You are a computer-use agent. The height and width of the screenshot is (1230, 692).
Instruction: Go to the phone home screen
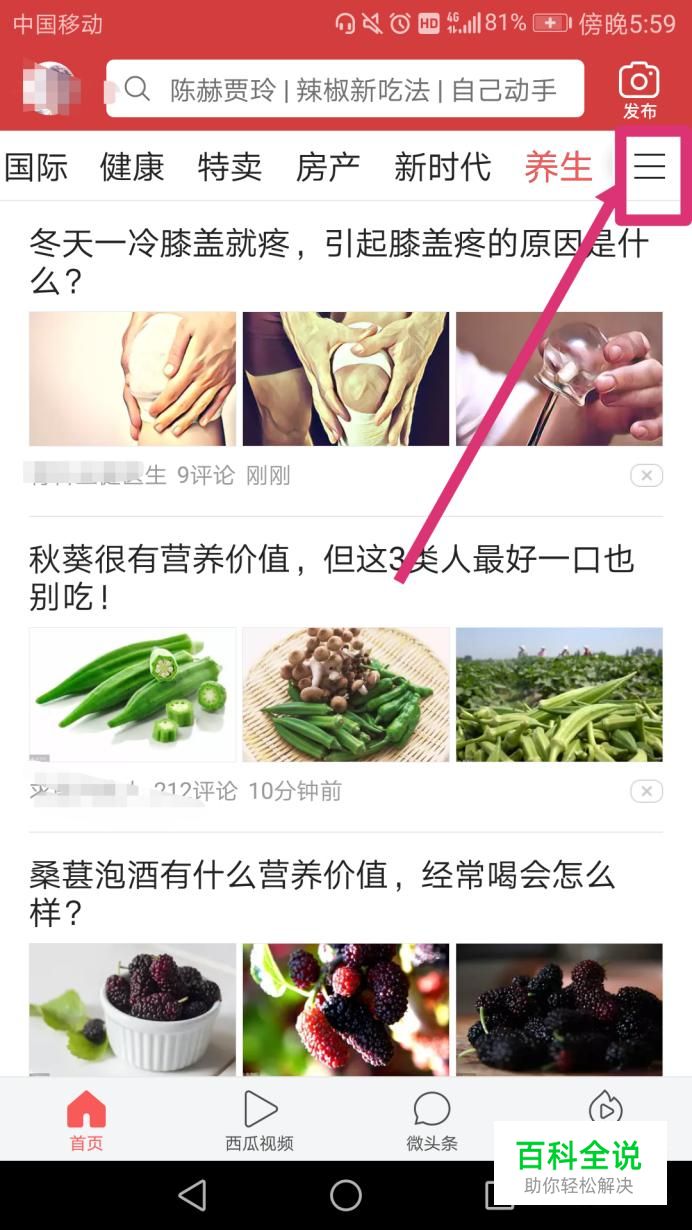pos(346,1195)
